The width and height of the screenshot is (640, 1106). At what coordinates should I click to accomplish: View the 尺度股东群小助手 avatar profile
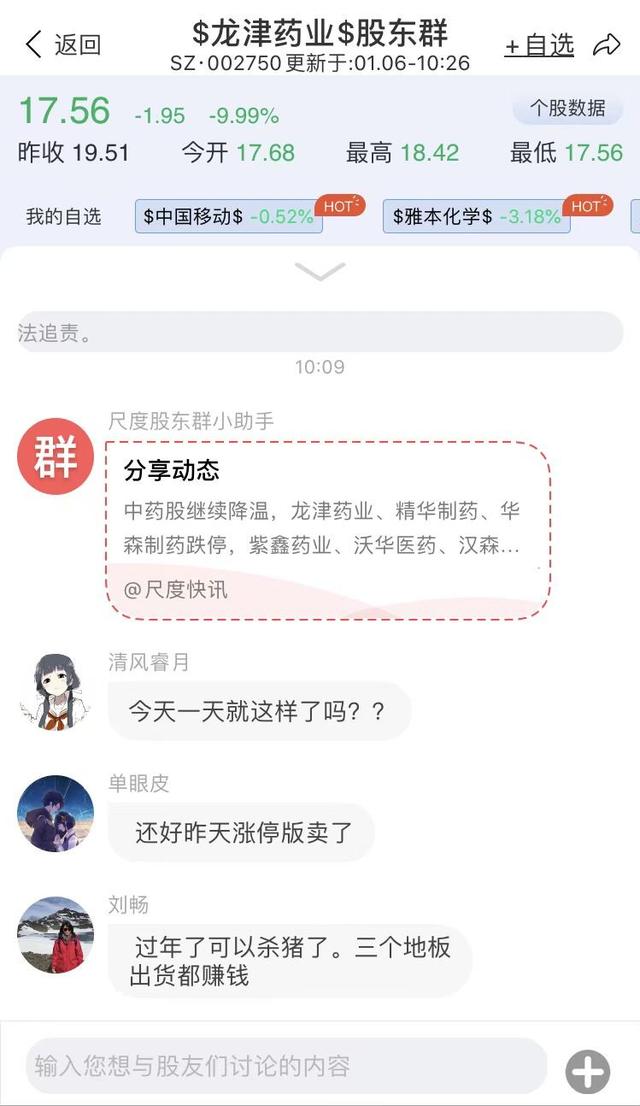[x=55, y=456]
